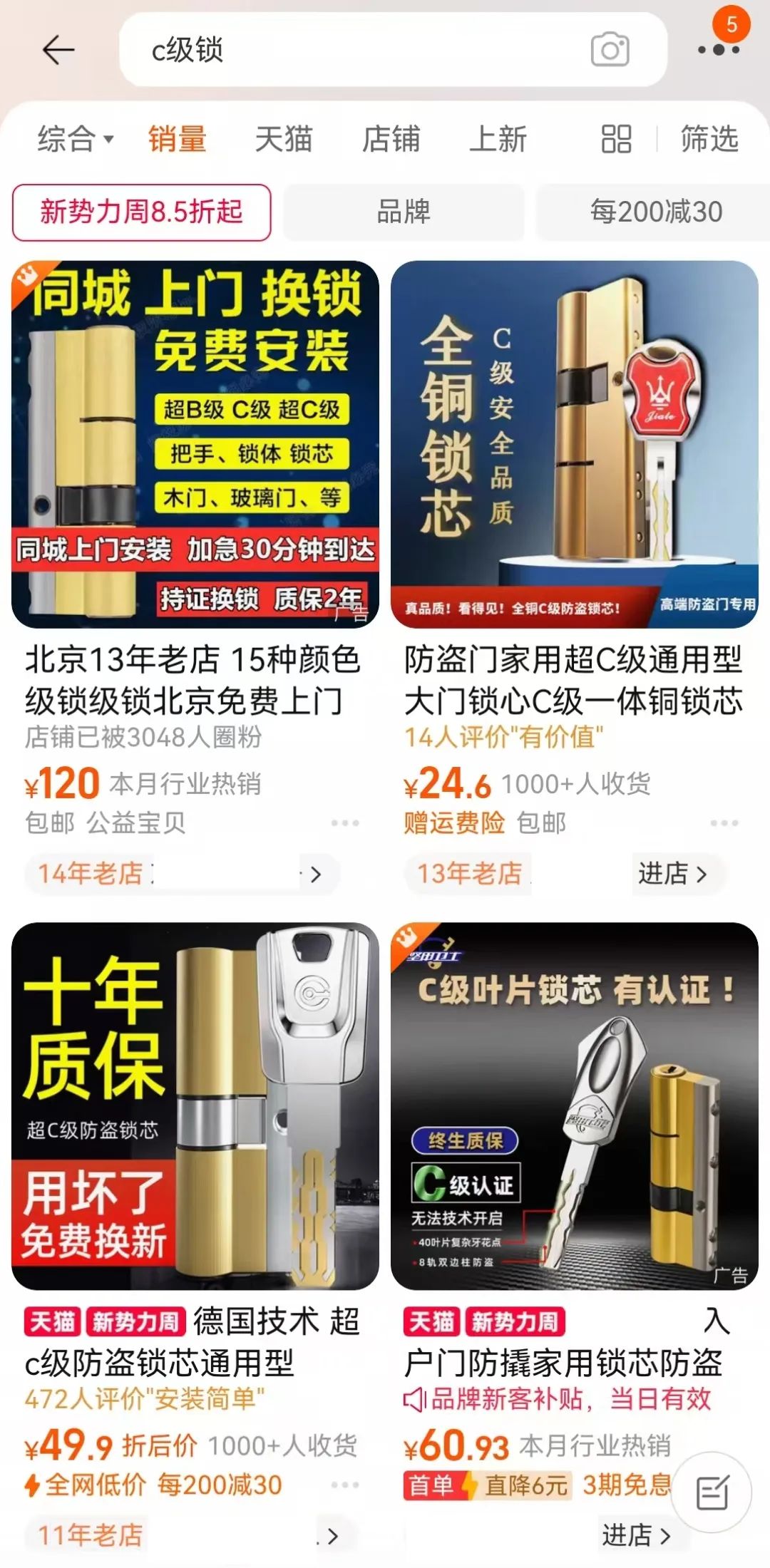Screen dimensions: 770x1568
Task: Tap the floating feedback note button
Action: click(712, 1492)
